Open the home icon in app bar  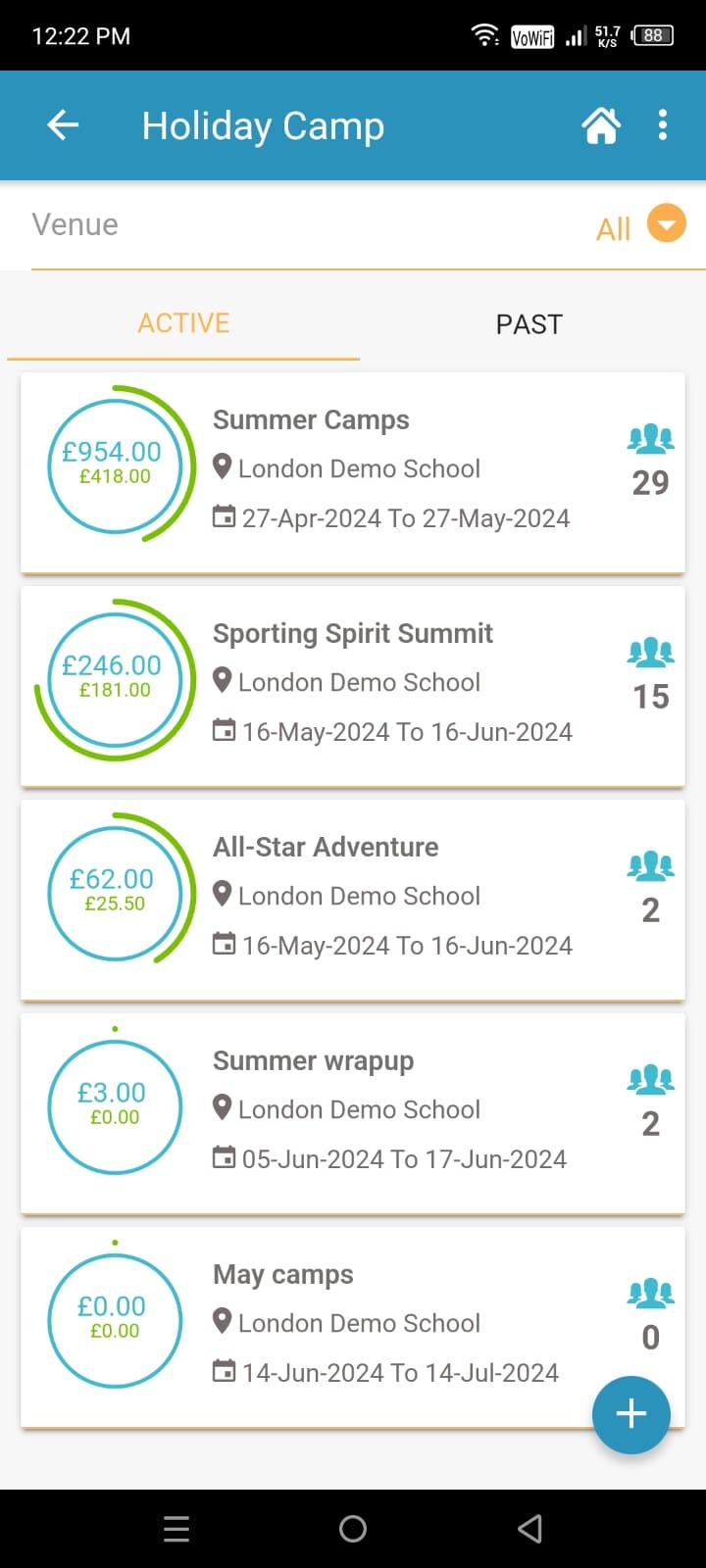click(x=601, y=125)
